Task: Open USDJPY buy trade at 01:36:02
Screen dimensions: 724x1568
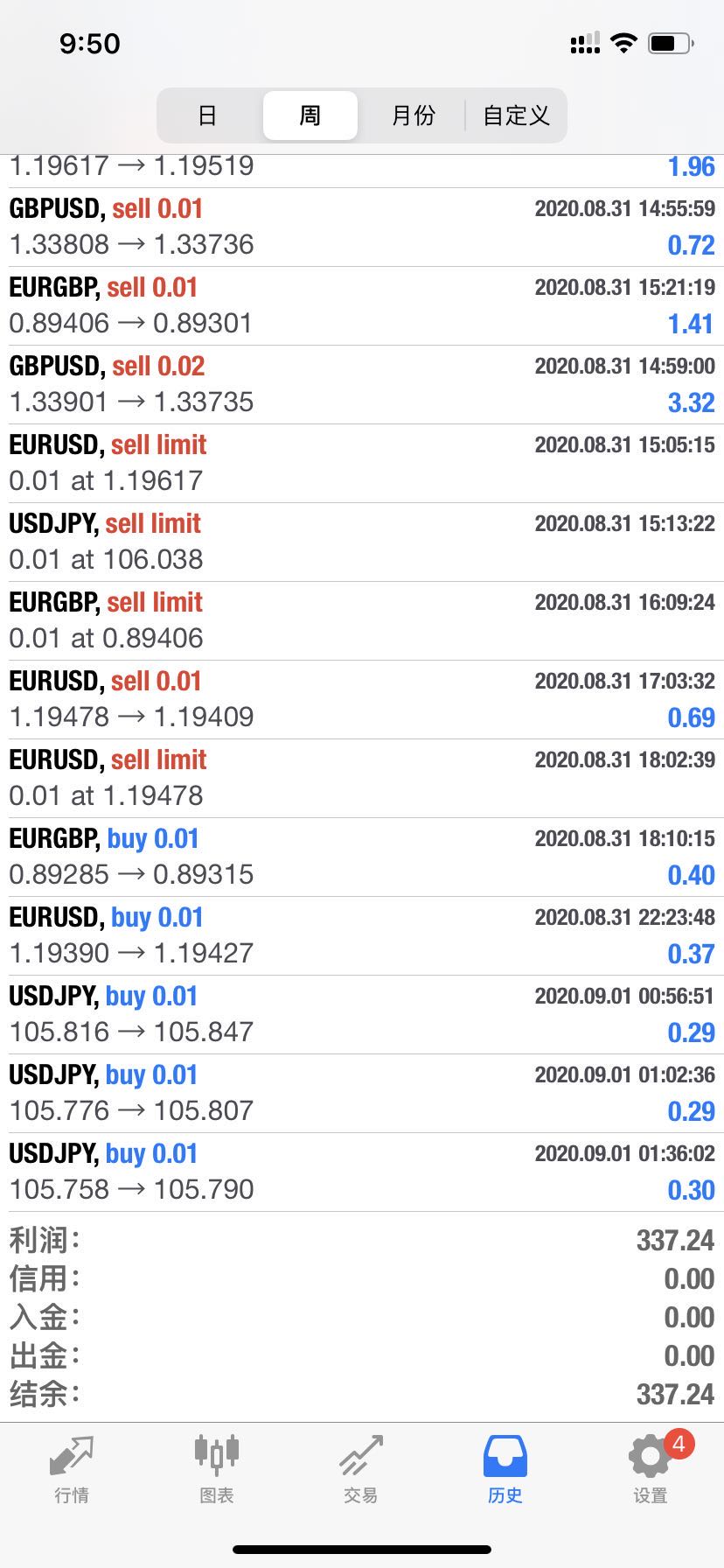Action: (362, 1172)
